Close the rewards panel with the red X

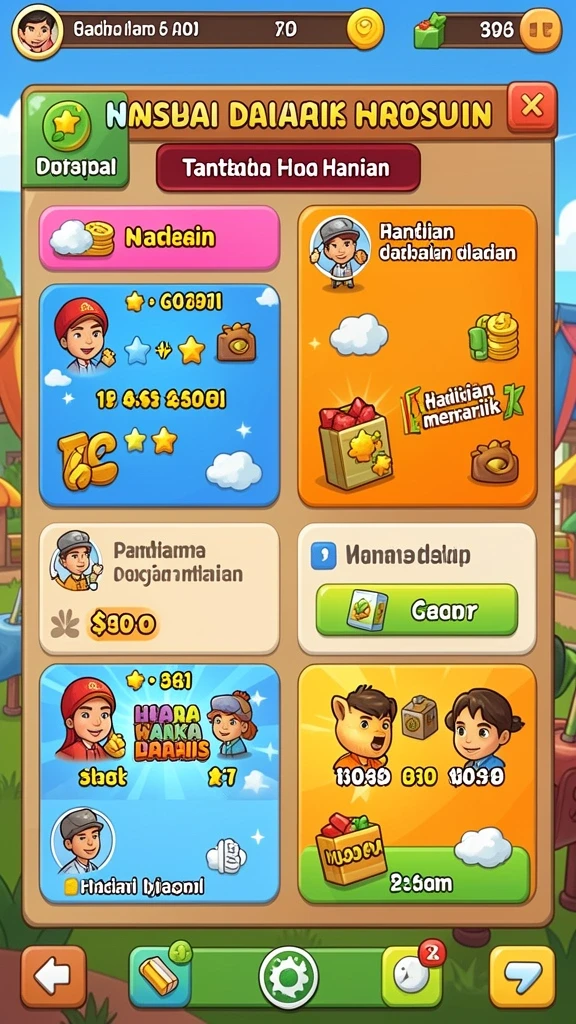[x=532, y=107]
